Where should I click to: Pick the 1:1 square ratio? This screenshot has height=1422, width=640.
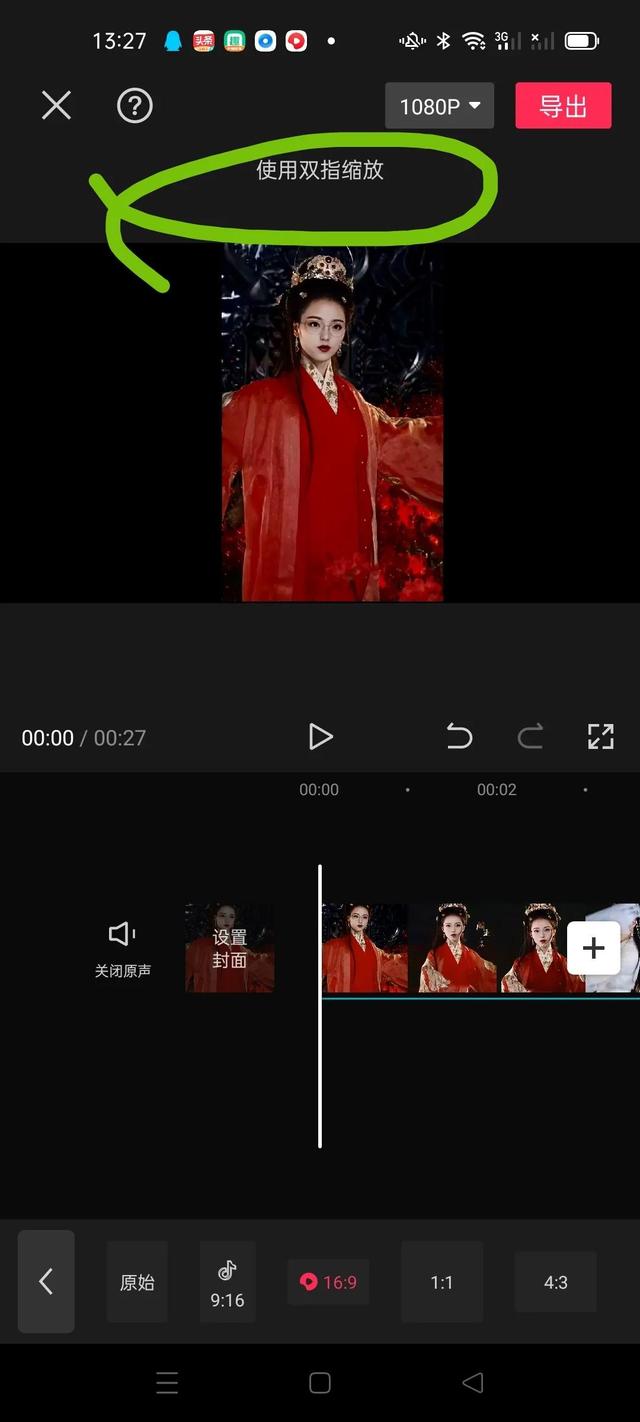[442, 1282]
